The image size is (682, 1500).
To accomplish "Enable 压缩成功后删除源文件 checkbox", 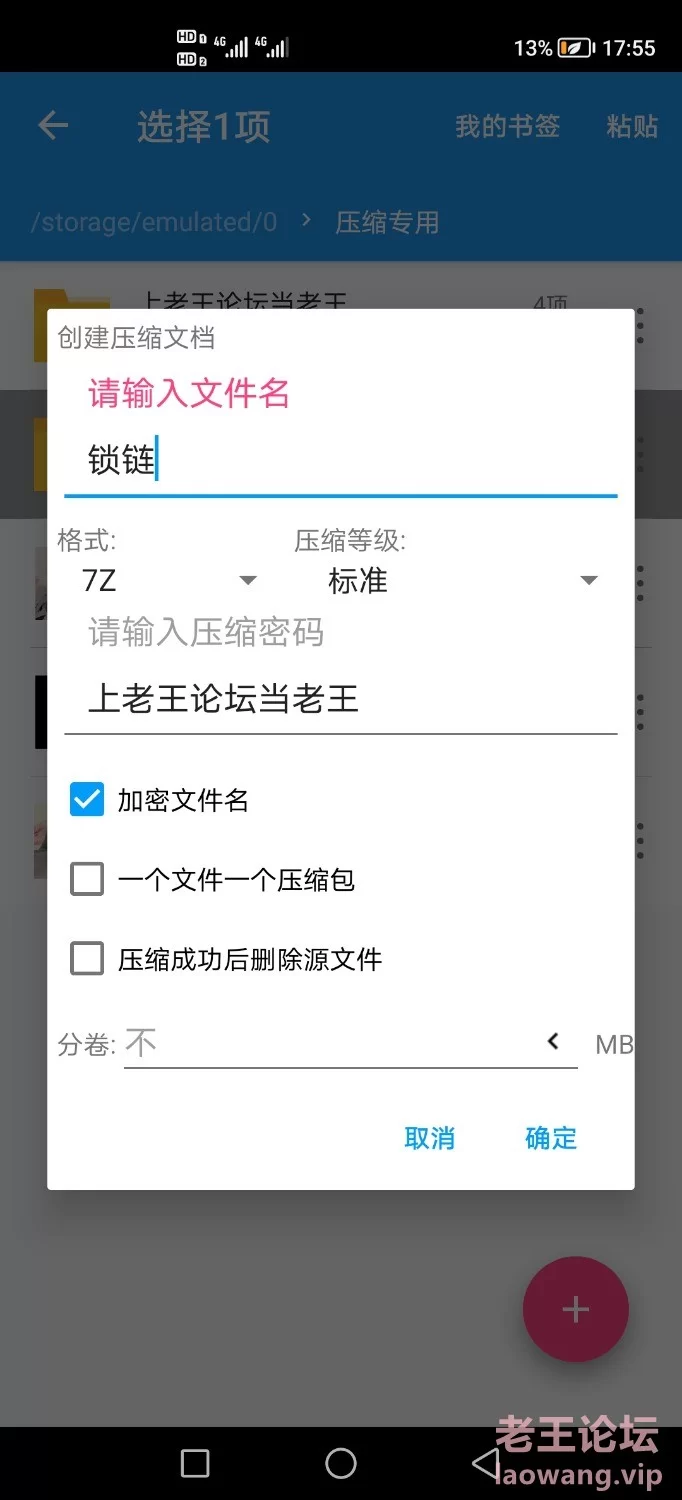I will coord(87,960).
